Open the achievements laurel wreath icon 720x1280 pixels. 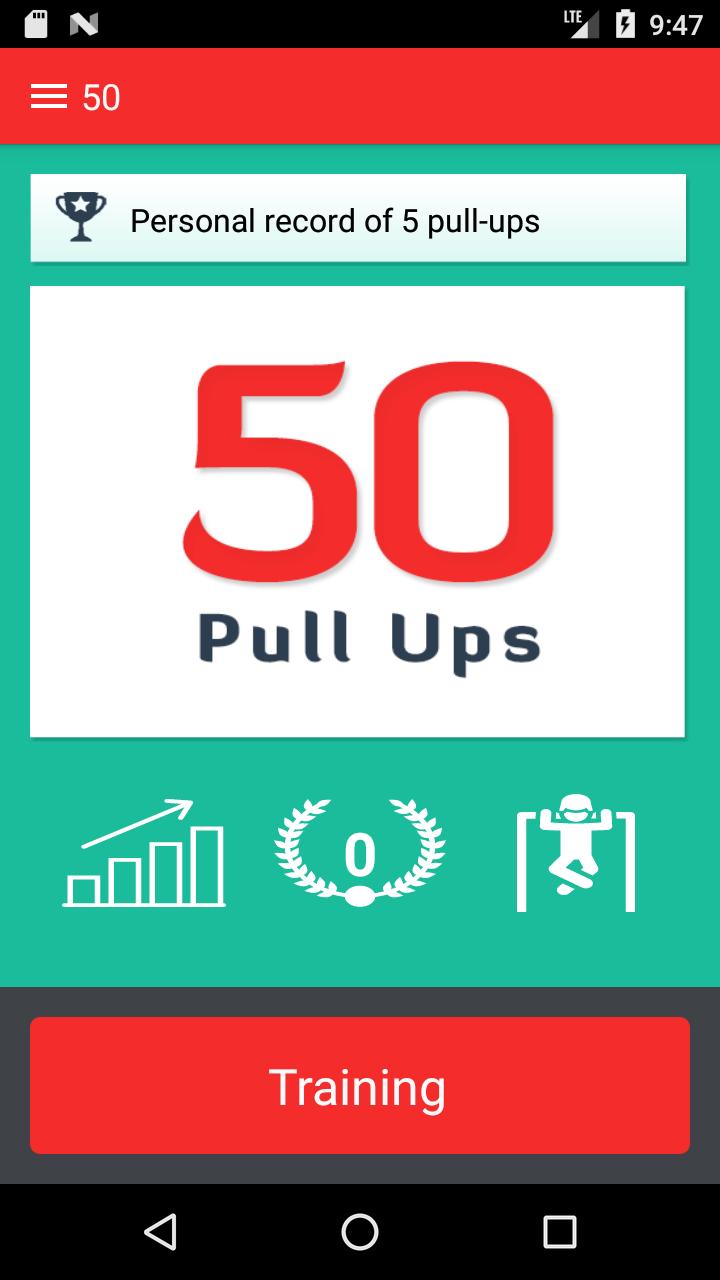point(360,853)
